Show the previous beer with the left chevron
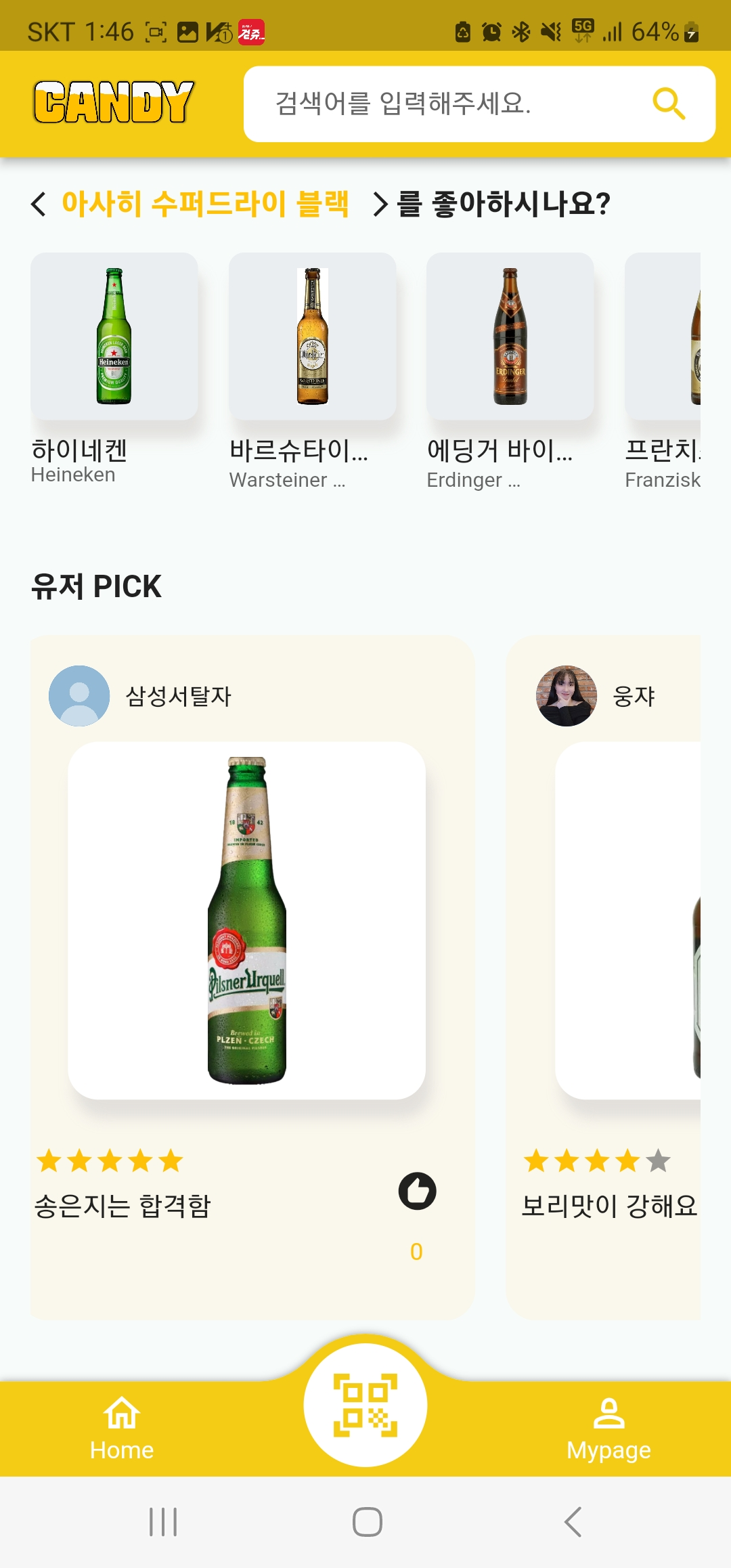Screen dimensions: 731x1568 click(39, 204)
